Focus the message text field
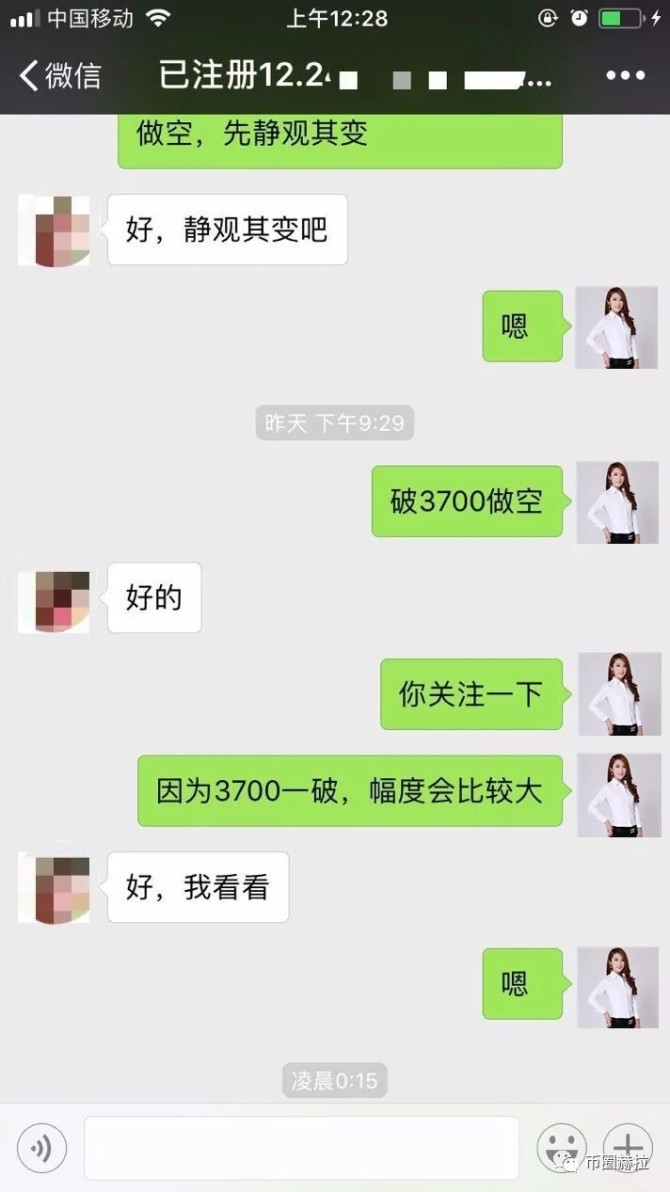 coord(301,1147)
